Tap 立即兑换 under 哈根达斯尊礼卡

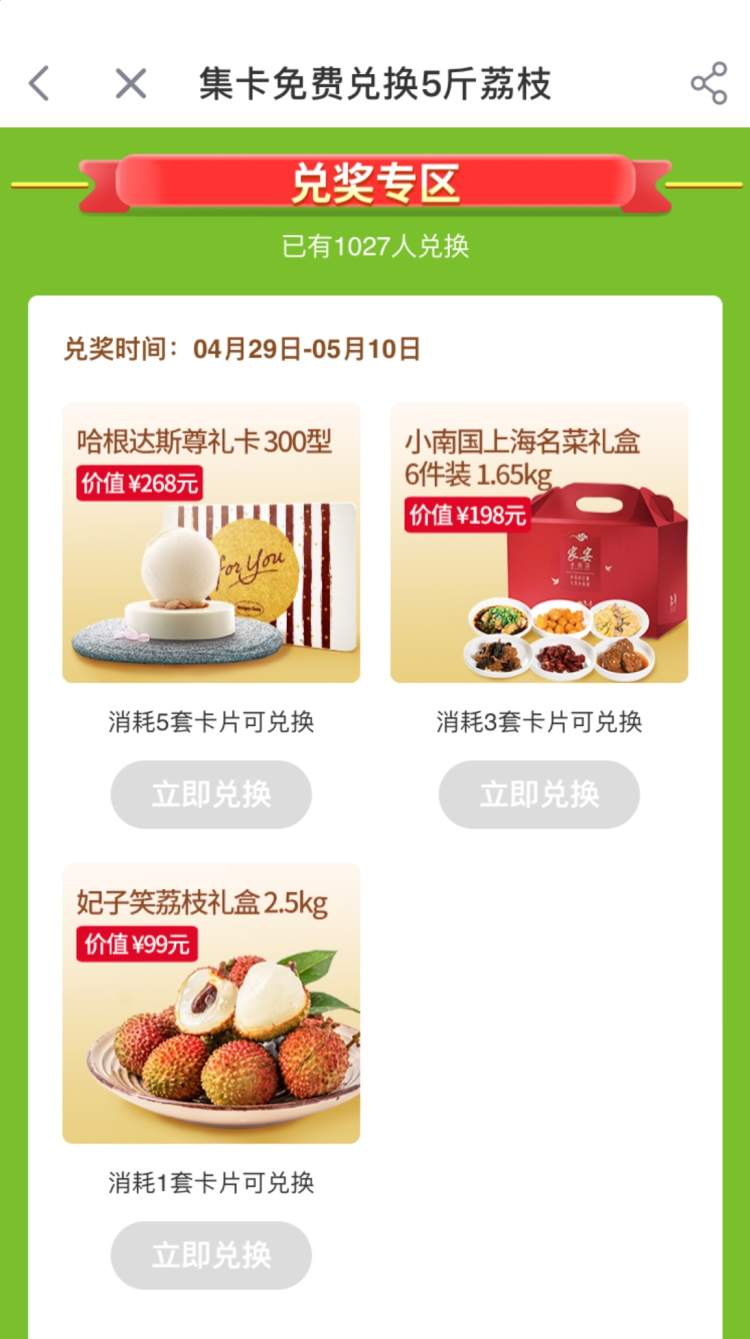(x=211, y=795)
